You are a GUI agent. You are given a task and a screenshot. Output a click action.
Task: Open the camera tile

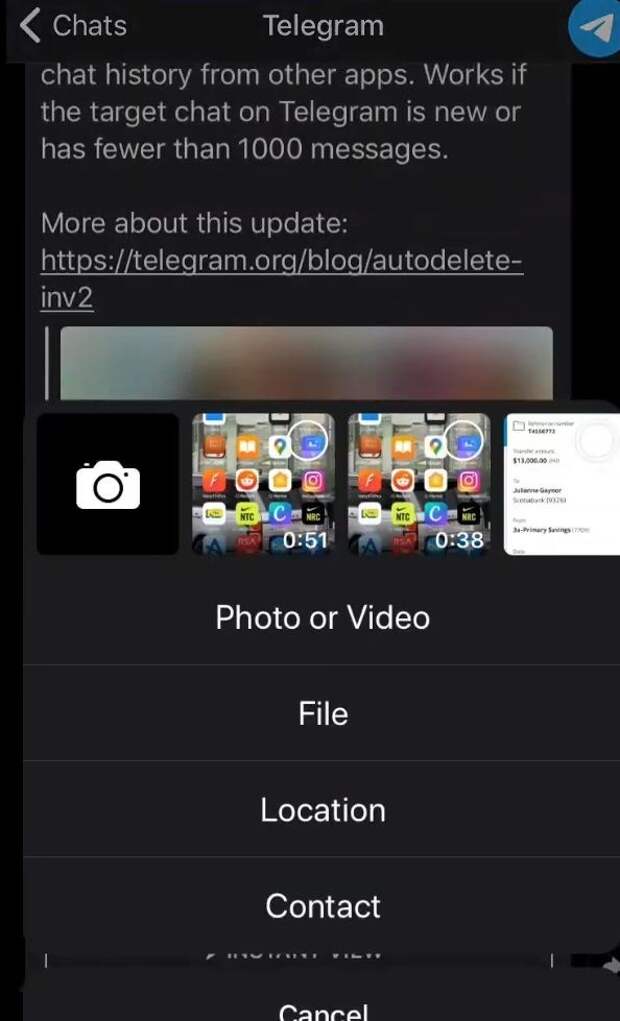pos(108,485)
